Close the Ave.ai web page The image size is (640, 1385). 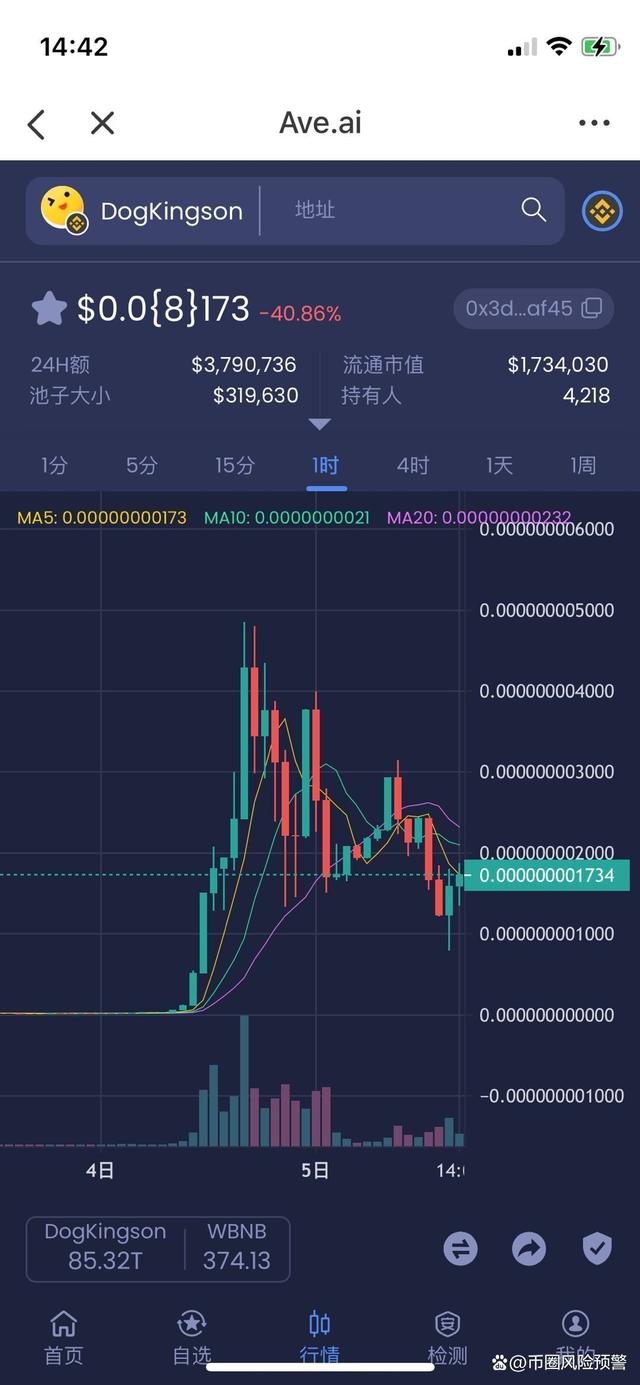click(102, 123)
